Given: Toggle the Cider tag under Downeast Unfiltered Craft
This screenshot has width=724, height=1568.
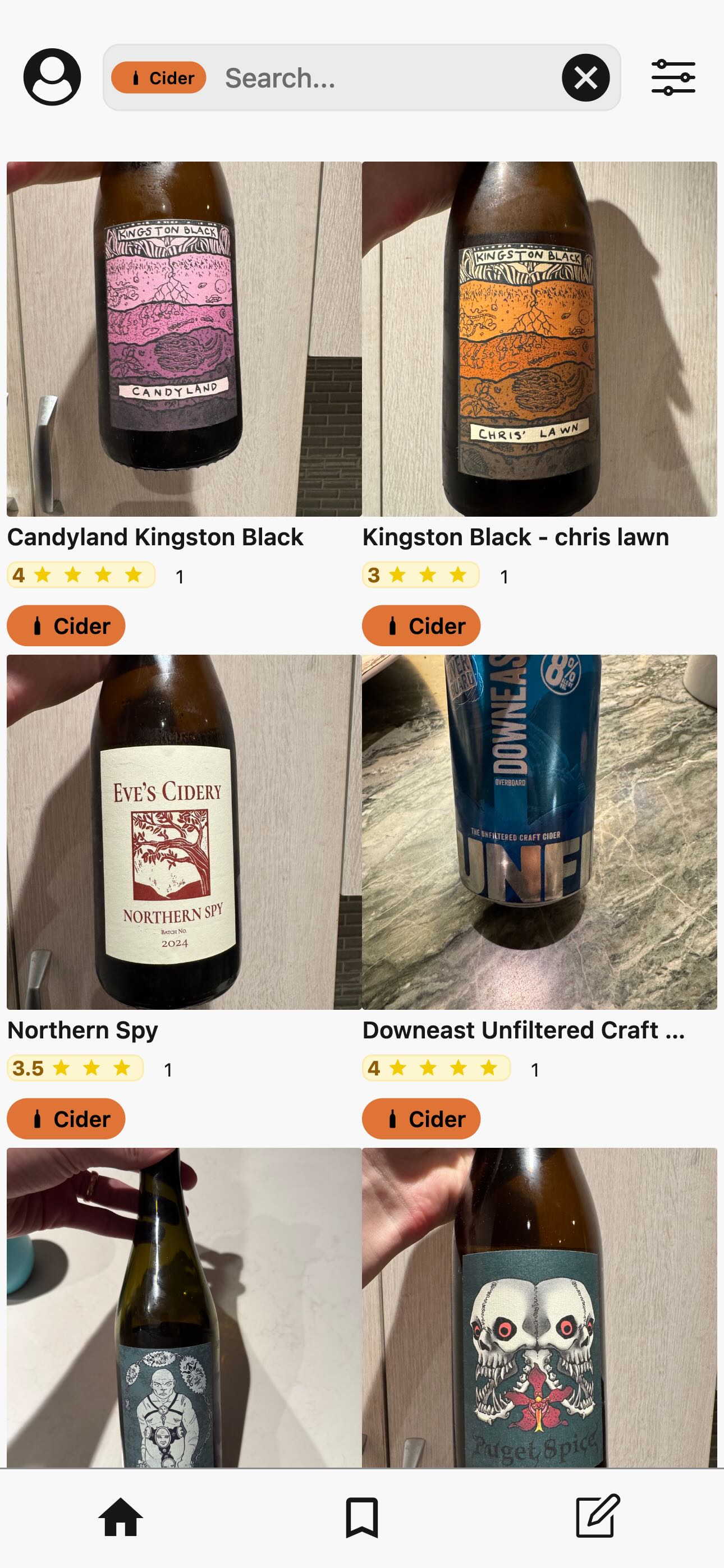Looking at the screenshot, I should (x=421, y=1118).
